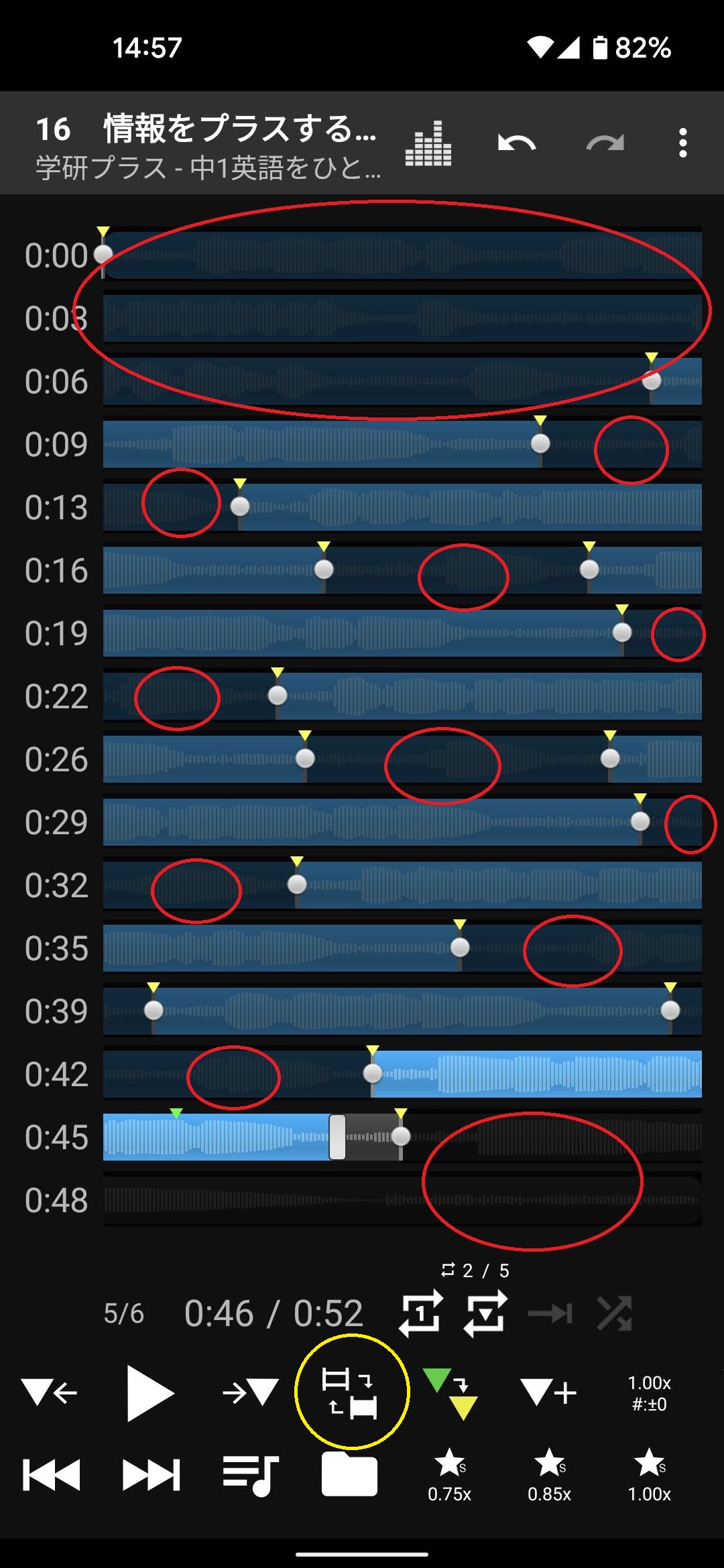Image resolution: width=724 pixels, height=1568 pixels.
Task: Open the three-dot overflow menu
Action: (682, 143)
